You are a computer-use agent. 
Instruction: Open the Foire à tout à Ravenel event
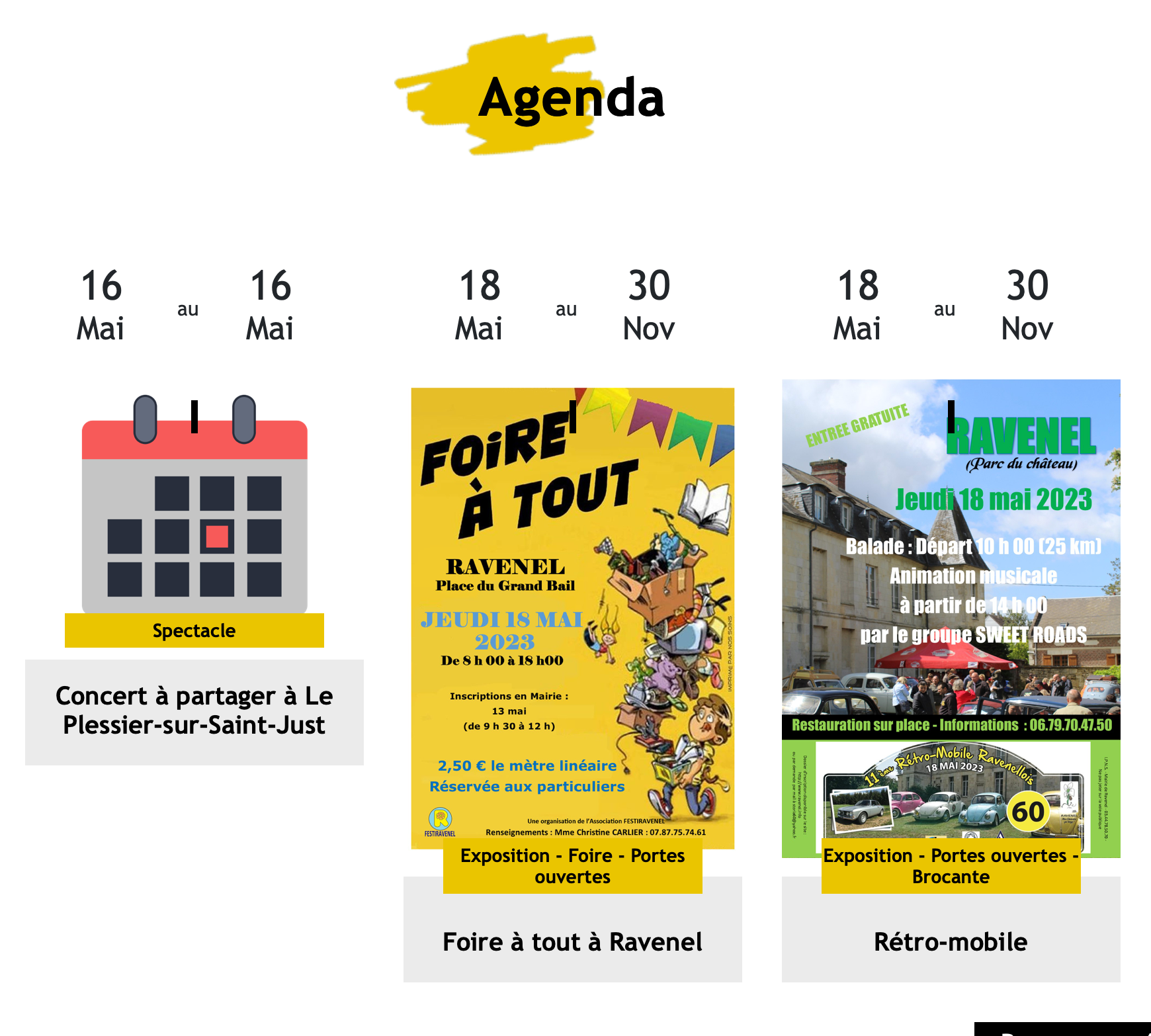572,941
